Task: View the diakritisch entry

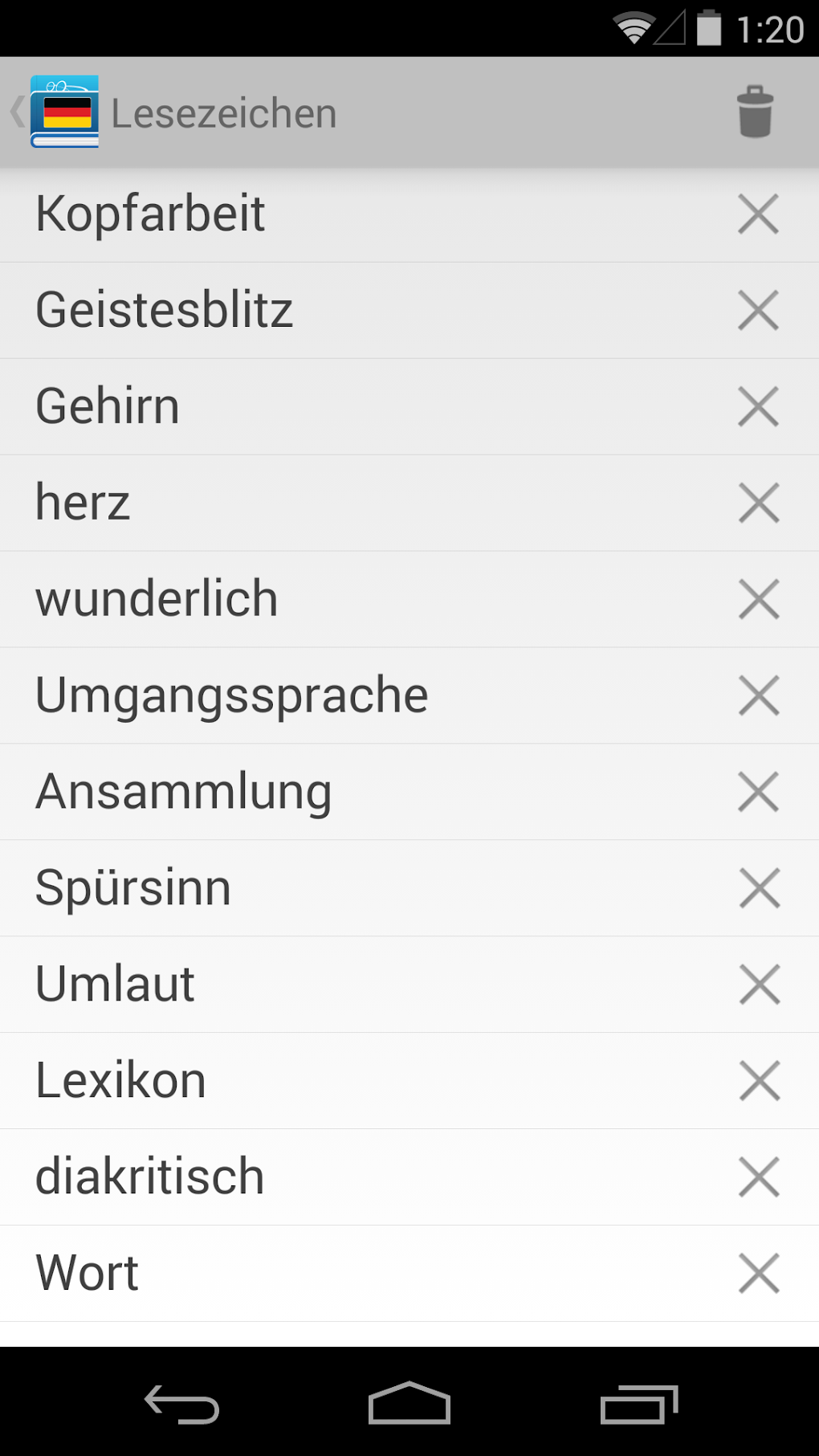Action: point(150,1177)
